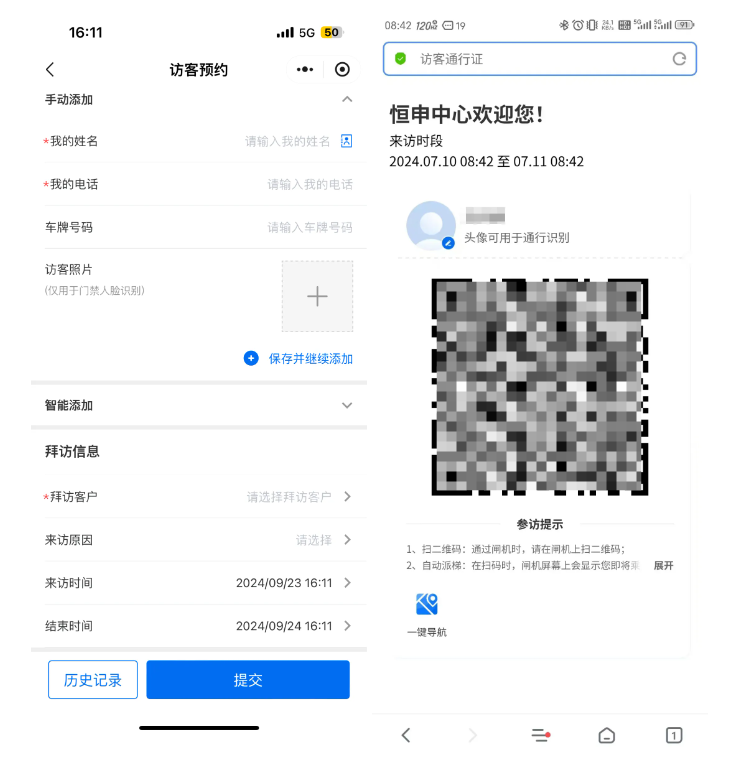The height and width of the screenshot is (766, 752).
Task: Submit the form with 提交
Action: (x=248, y=680)
